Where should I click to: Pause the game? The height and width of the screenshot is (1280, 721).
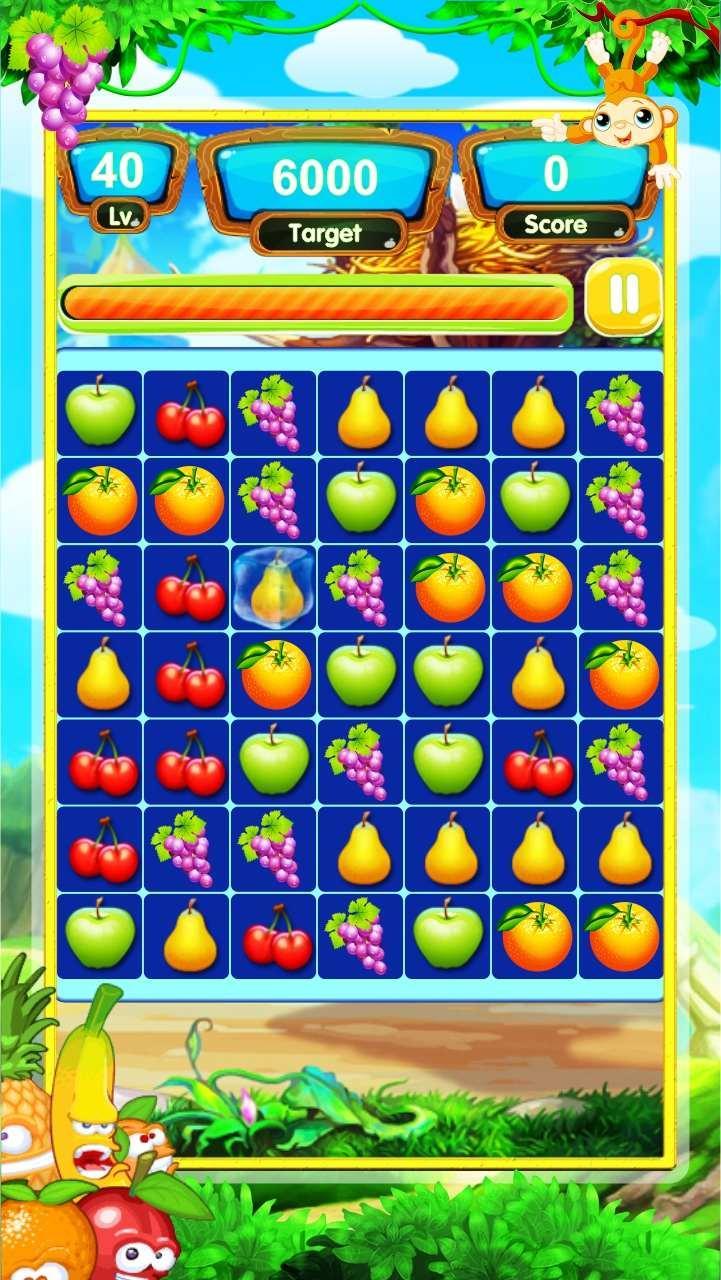coord(623,298)
